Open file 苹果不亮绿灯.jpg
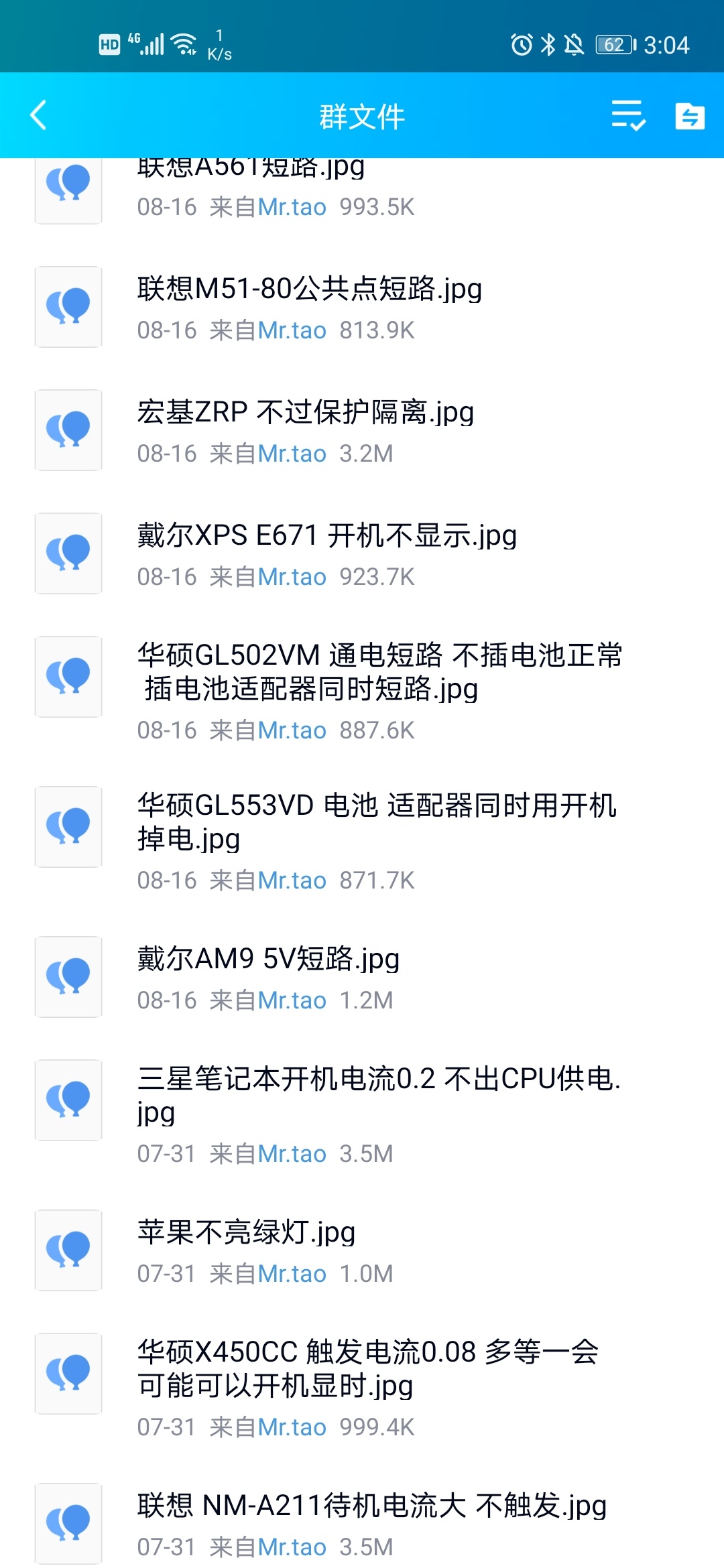Viewport: 724px width, 1568px height. (x=362, y=1251)
